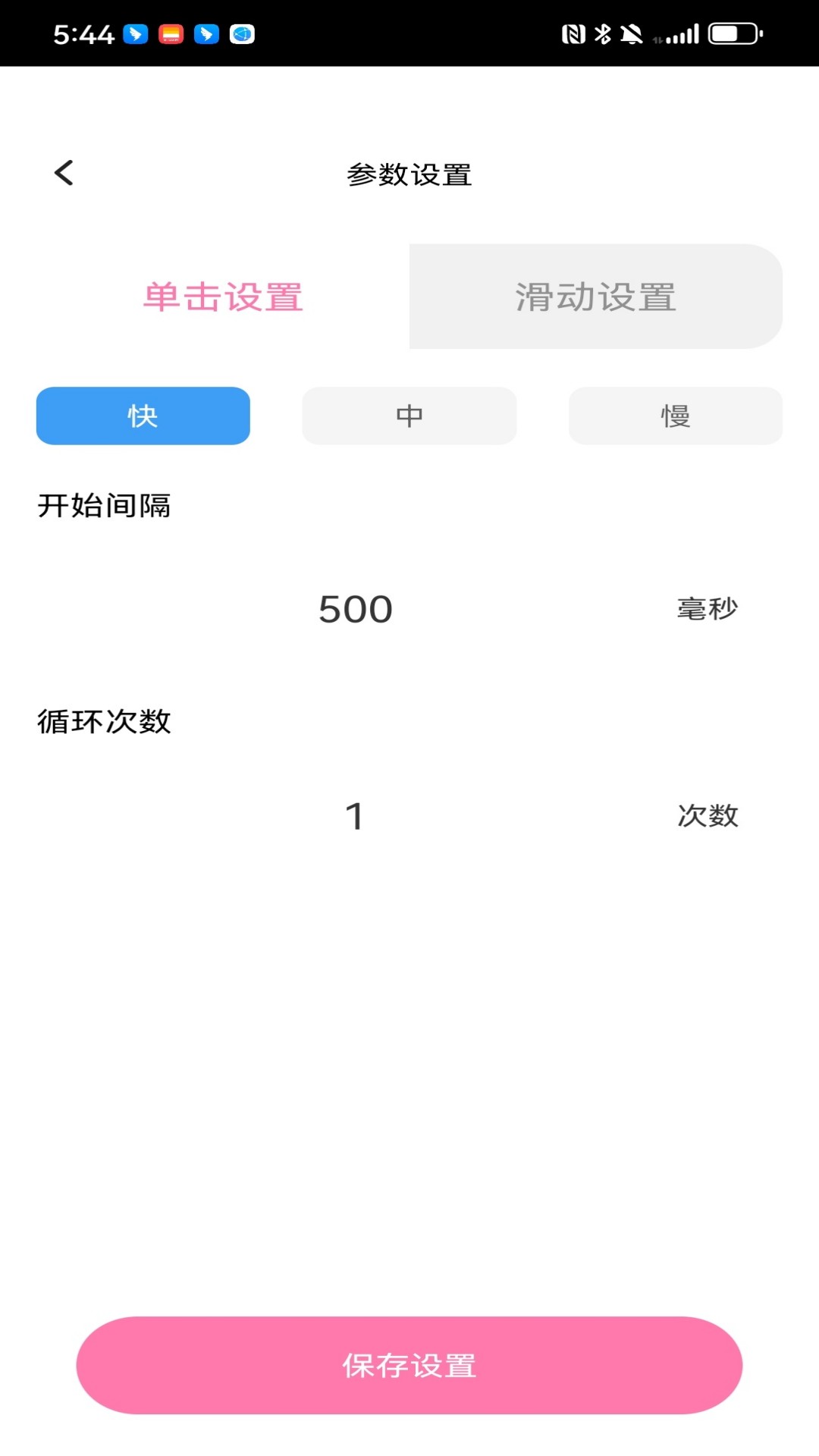The image size is (819, 1456).
Task: Tap the 开始间隔 section label
Action: 104,507
